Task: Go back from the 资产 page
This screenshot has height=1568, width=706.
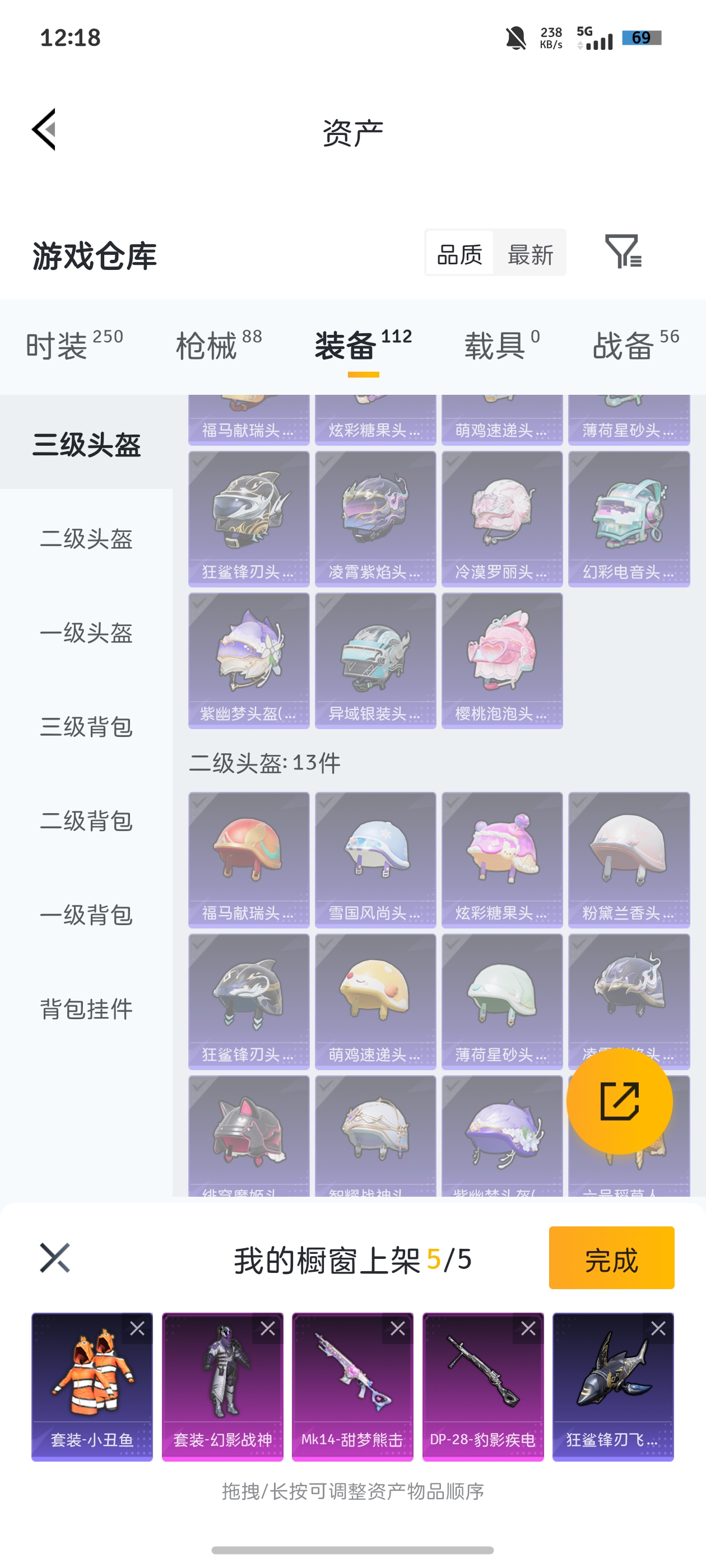Action: coord(45,129)
